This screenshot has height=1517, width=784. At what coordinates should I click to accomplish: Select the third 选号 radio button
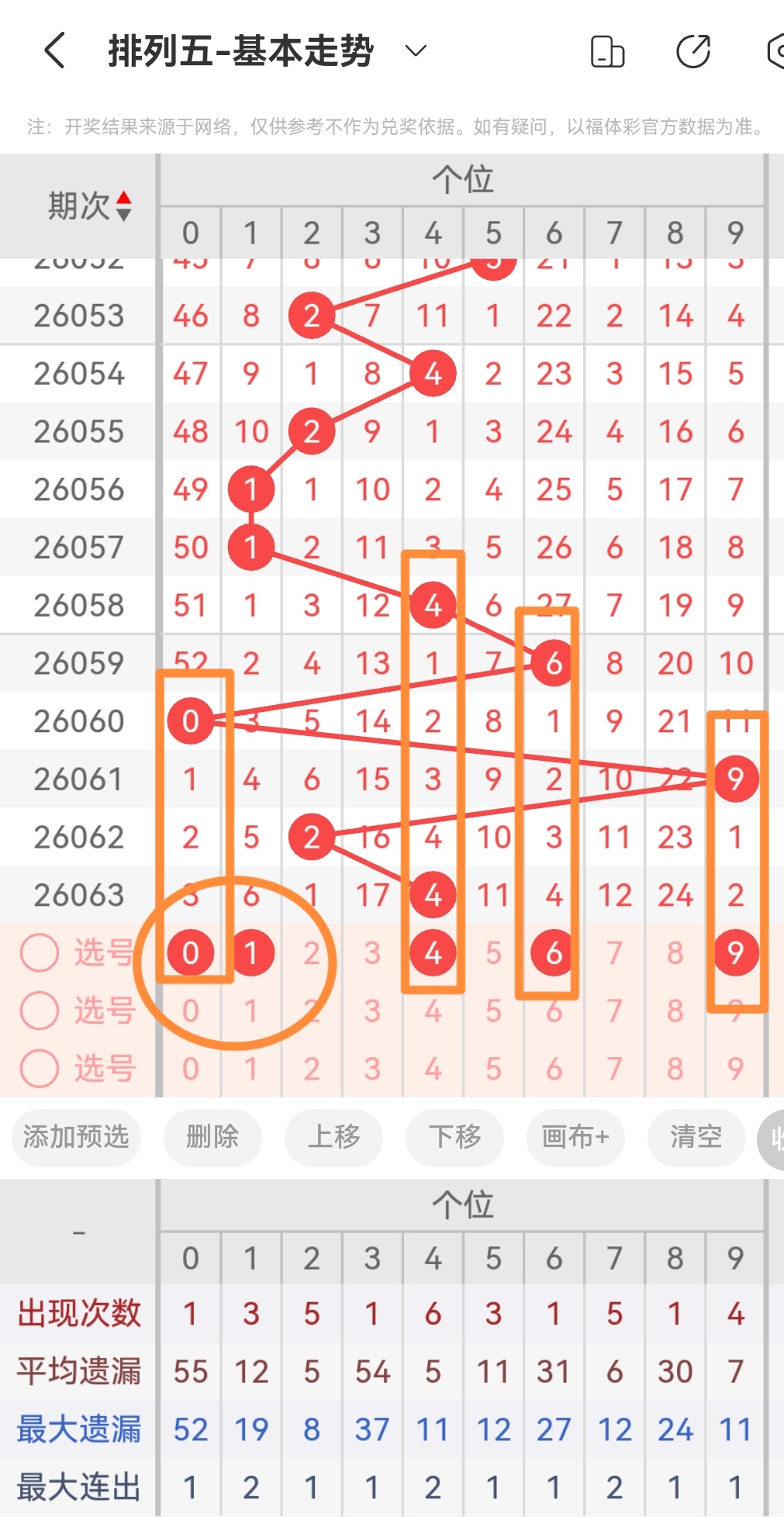coord(38,1067)
